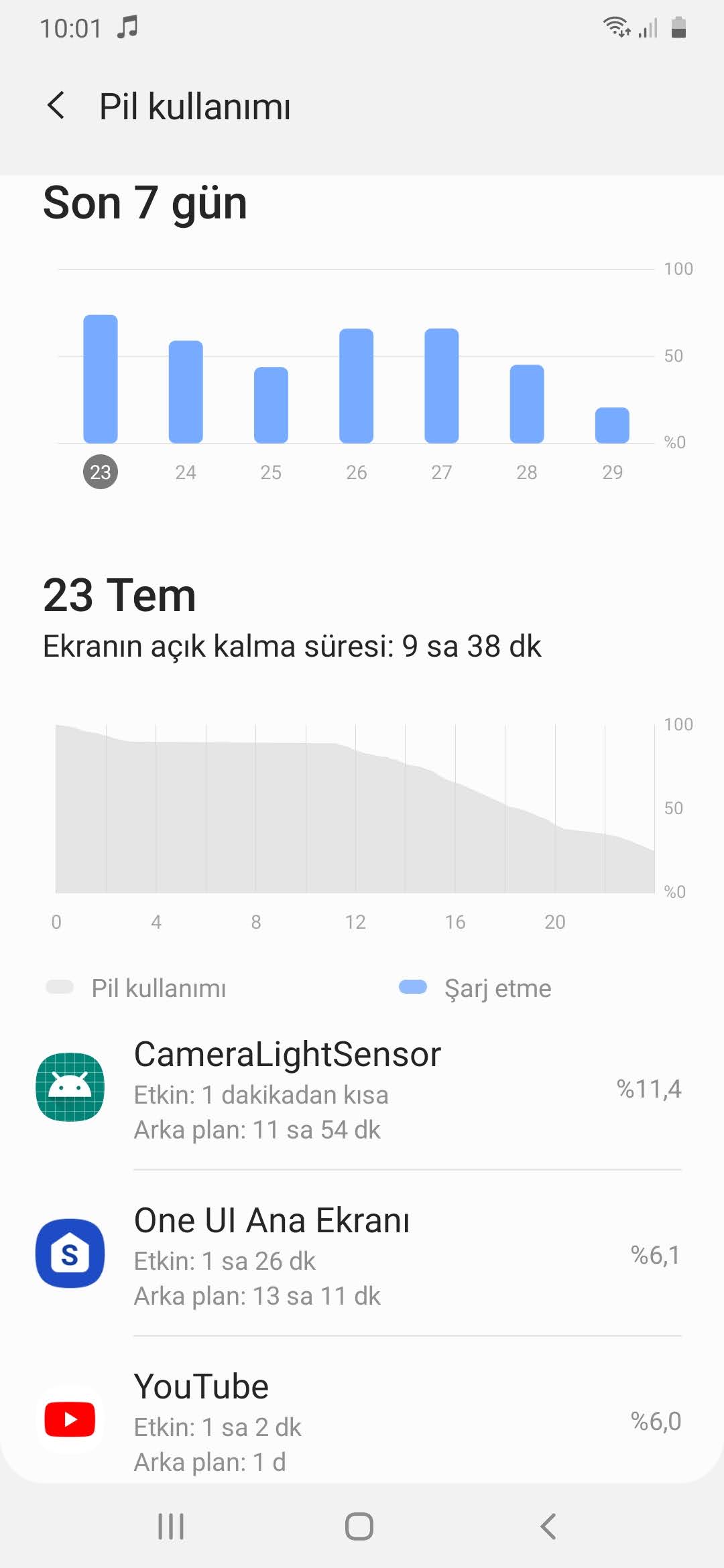Go to the home screen

pos(359,1526)
